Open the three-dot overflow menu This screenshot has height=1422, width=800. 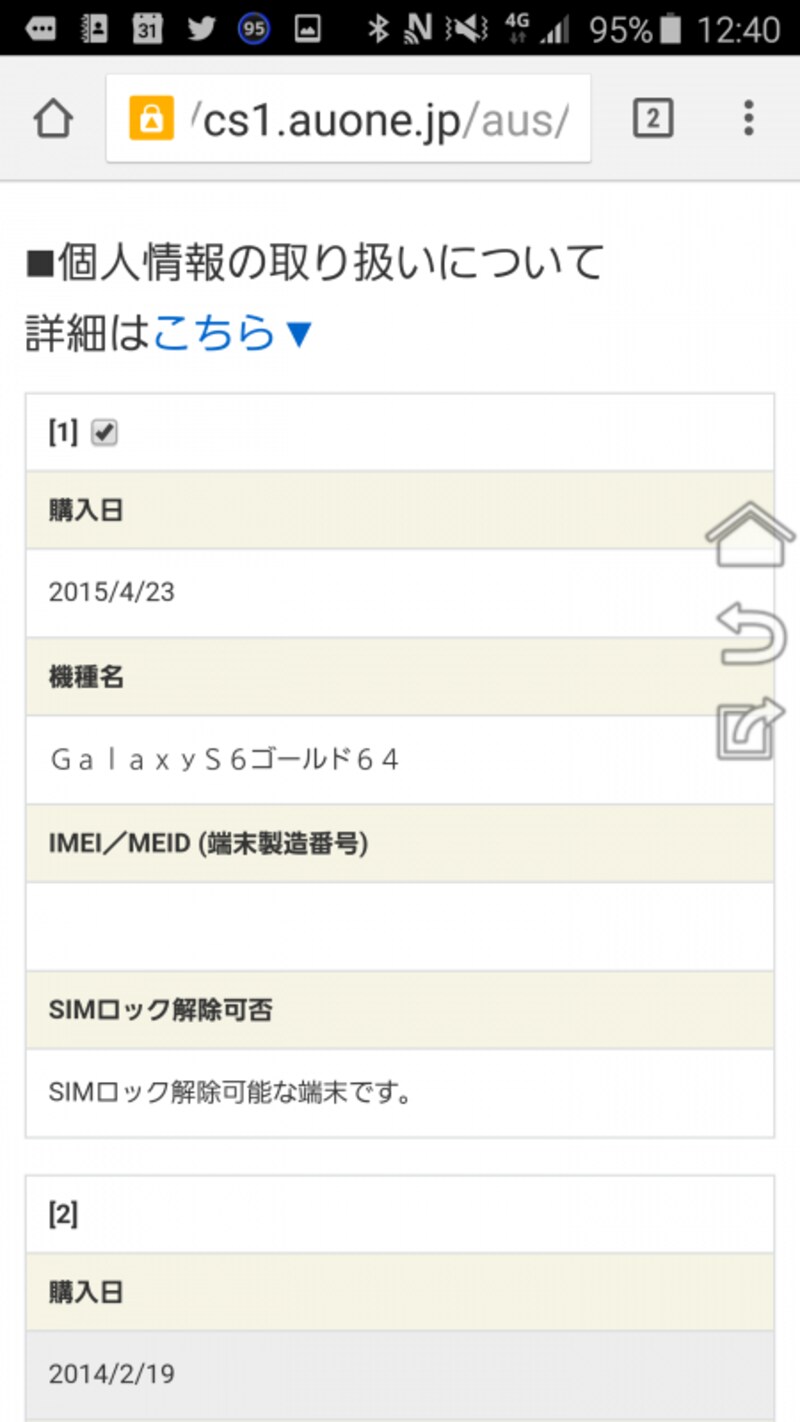[748, 117]
